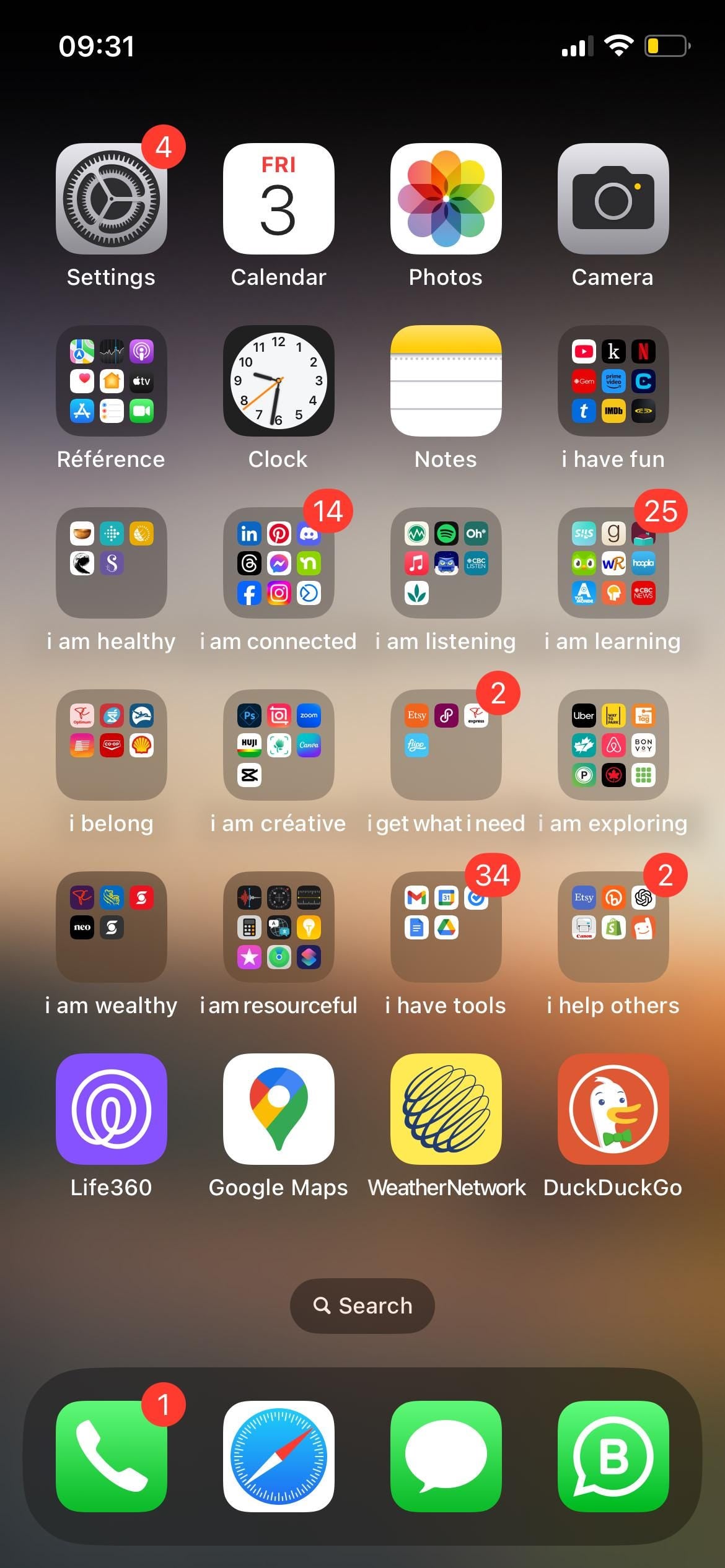Open Google Maps
Viewport: 725px width, 1568px height.
(278, 1109)
